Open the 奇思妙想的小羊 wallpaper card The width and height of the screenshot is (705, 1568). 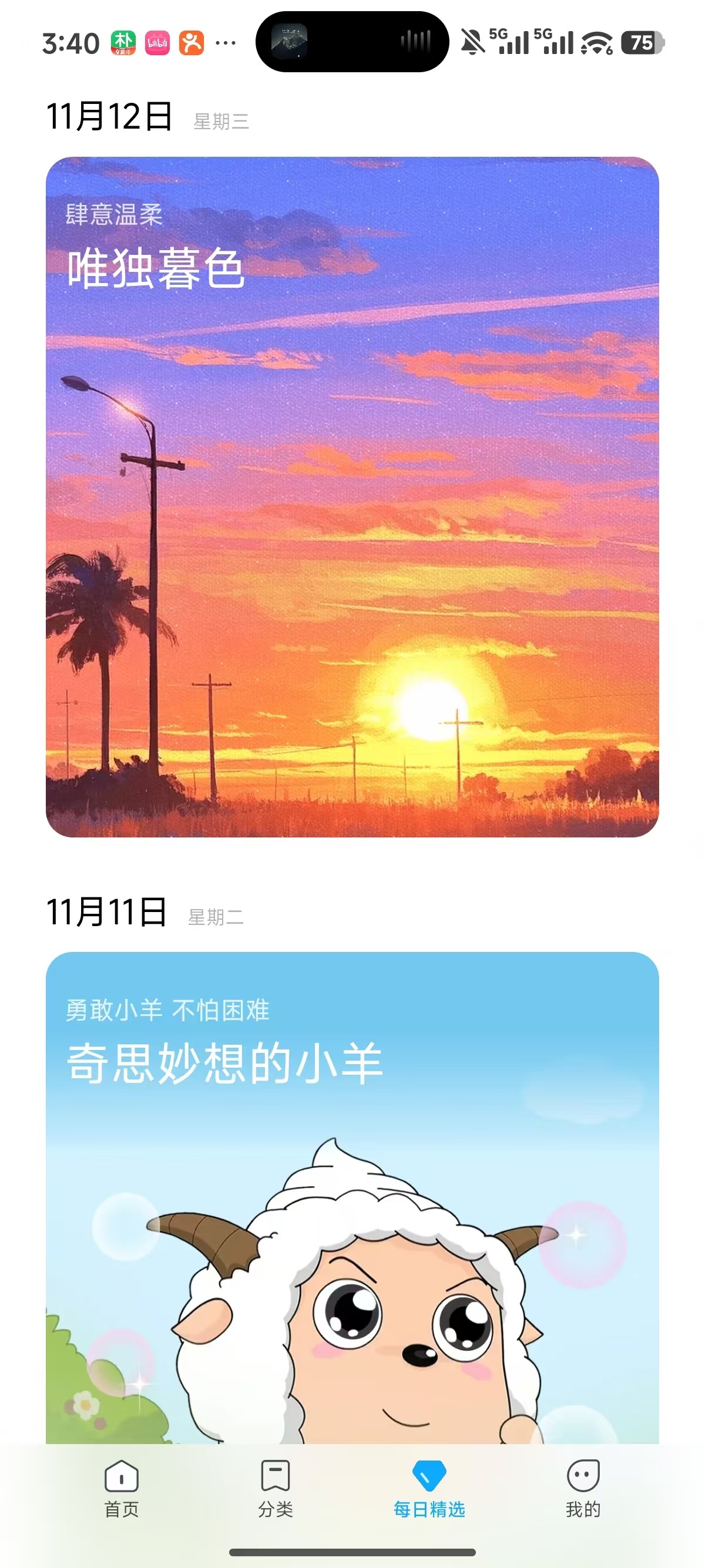pos(352,1217)
